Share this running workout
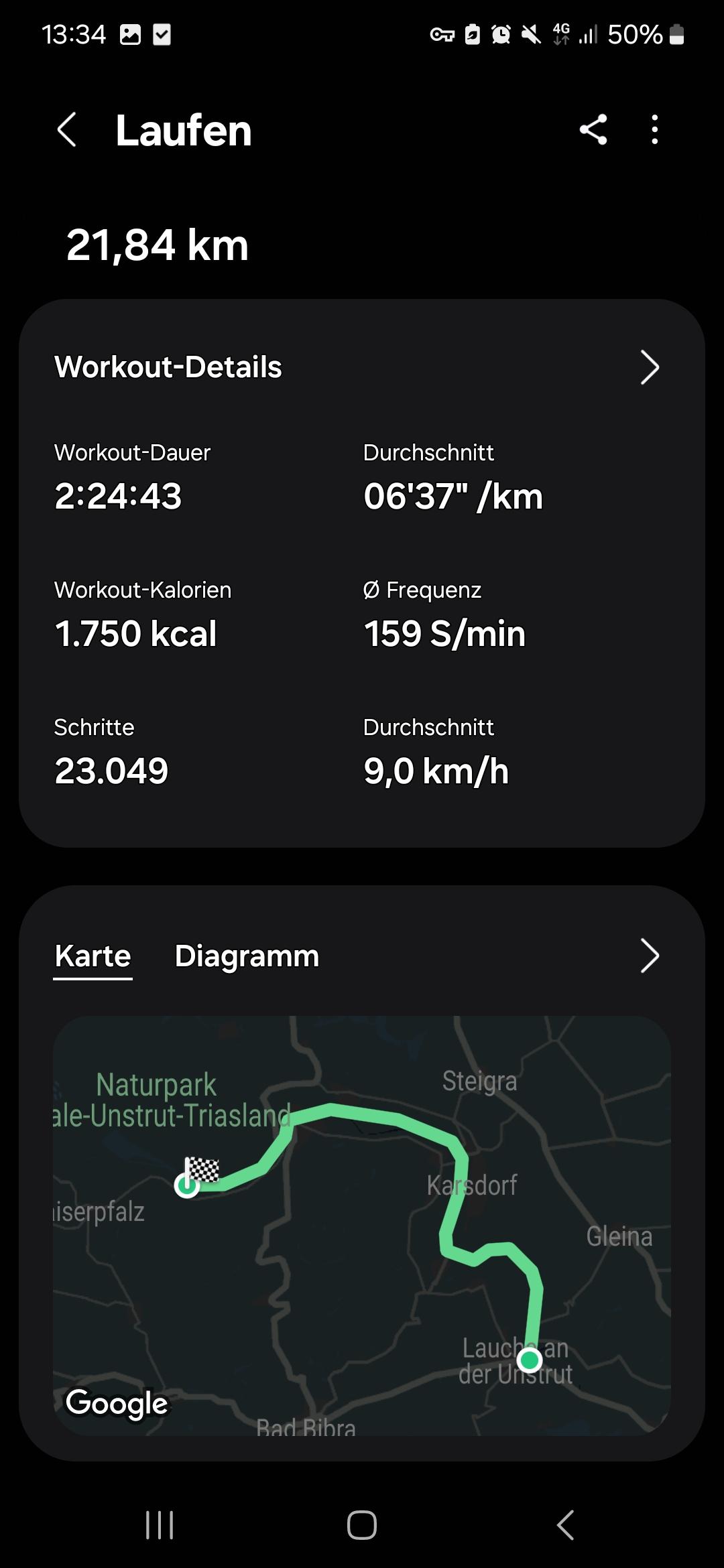Screen dimensions: 724x1568 pos(593,129)
